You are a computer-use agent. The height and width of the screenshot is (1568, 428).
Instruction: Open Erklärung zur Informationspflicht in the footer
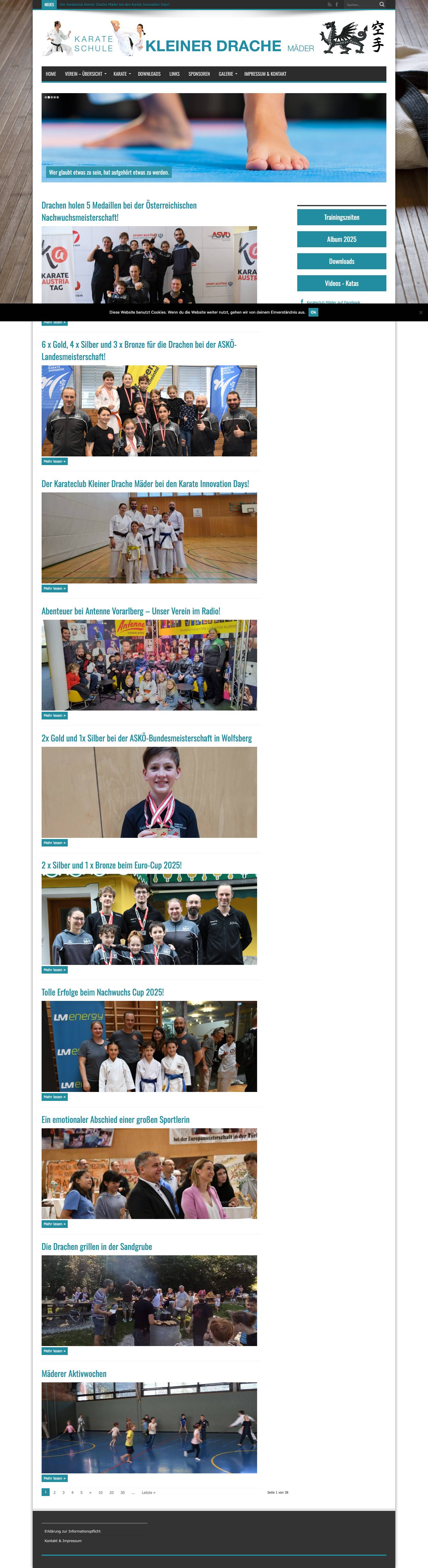click(72, 1531)
